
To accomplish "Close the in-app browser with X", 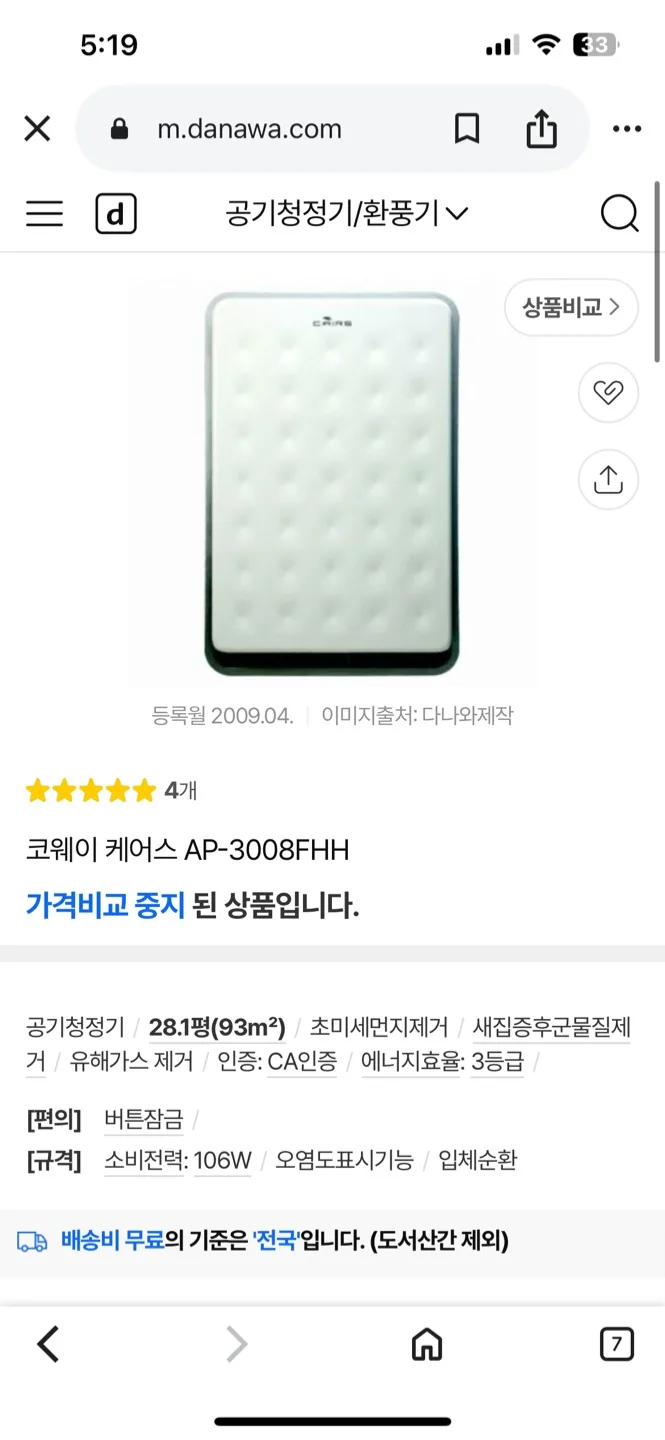I will click(x=37, y=129).
